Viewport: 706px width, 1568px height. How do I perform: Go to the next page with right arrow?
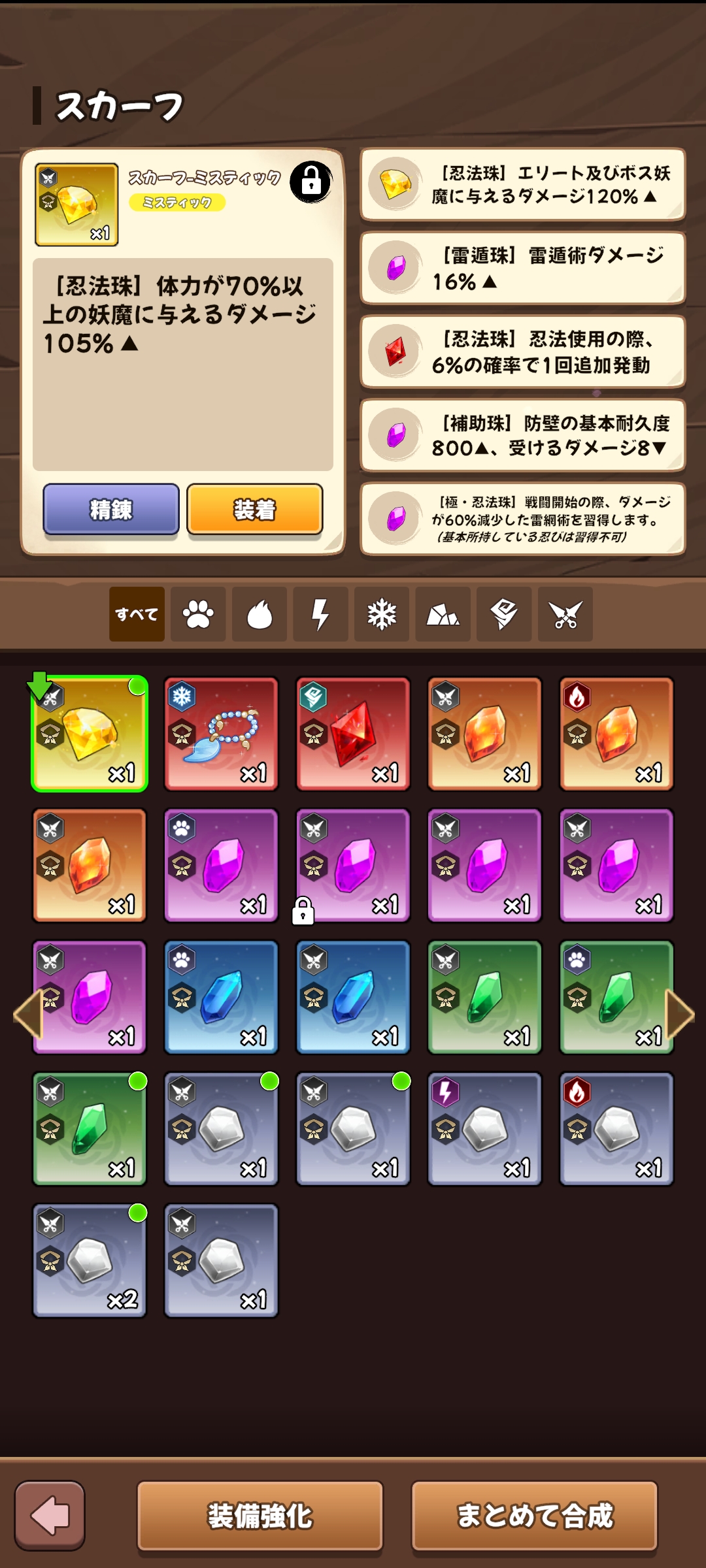pos(680,1014)
